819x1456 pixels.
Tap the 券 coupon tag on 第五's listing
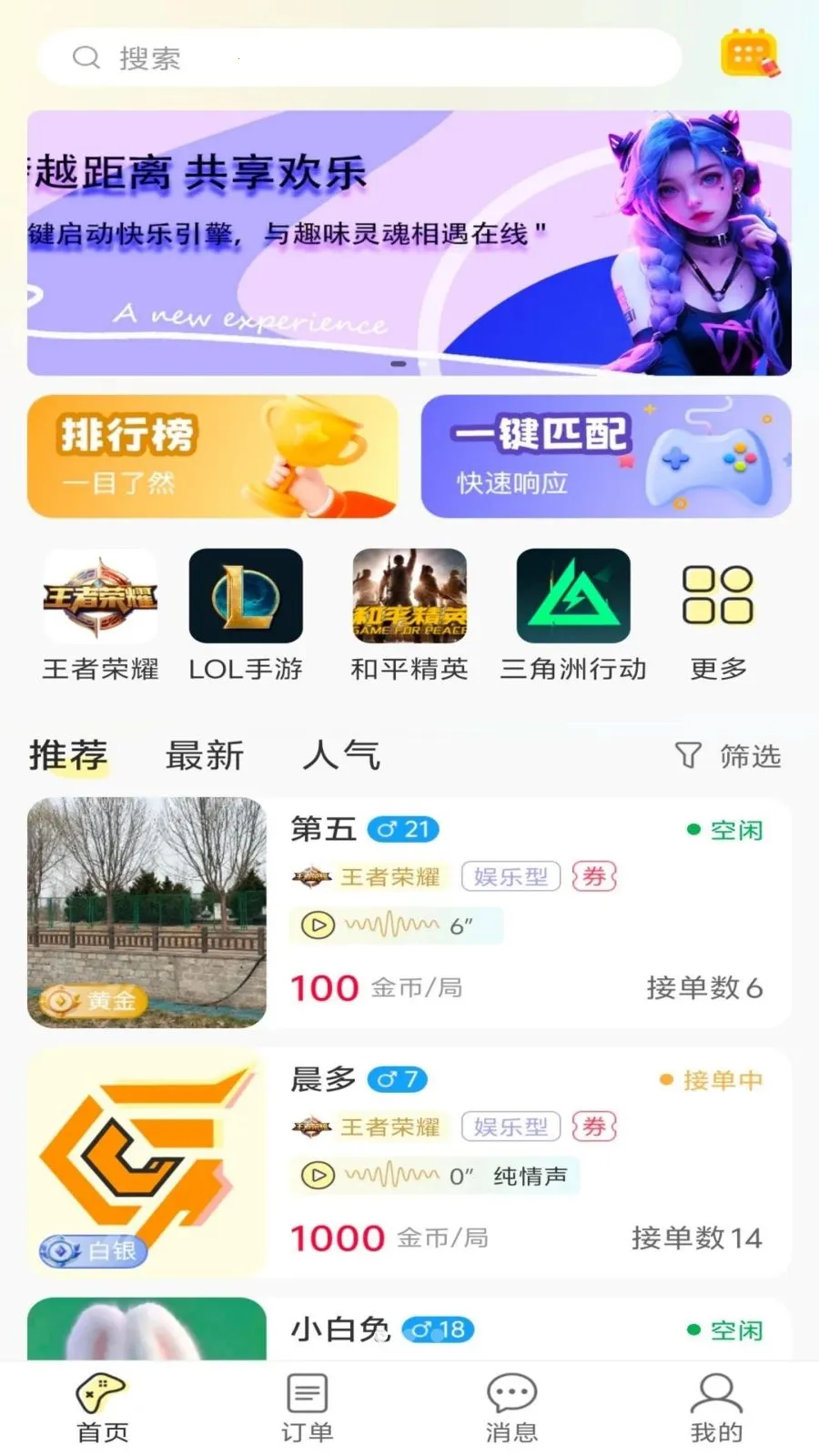click(x=594, y=876)
